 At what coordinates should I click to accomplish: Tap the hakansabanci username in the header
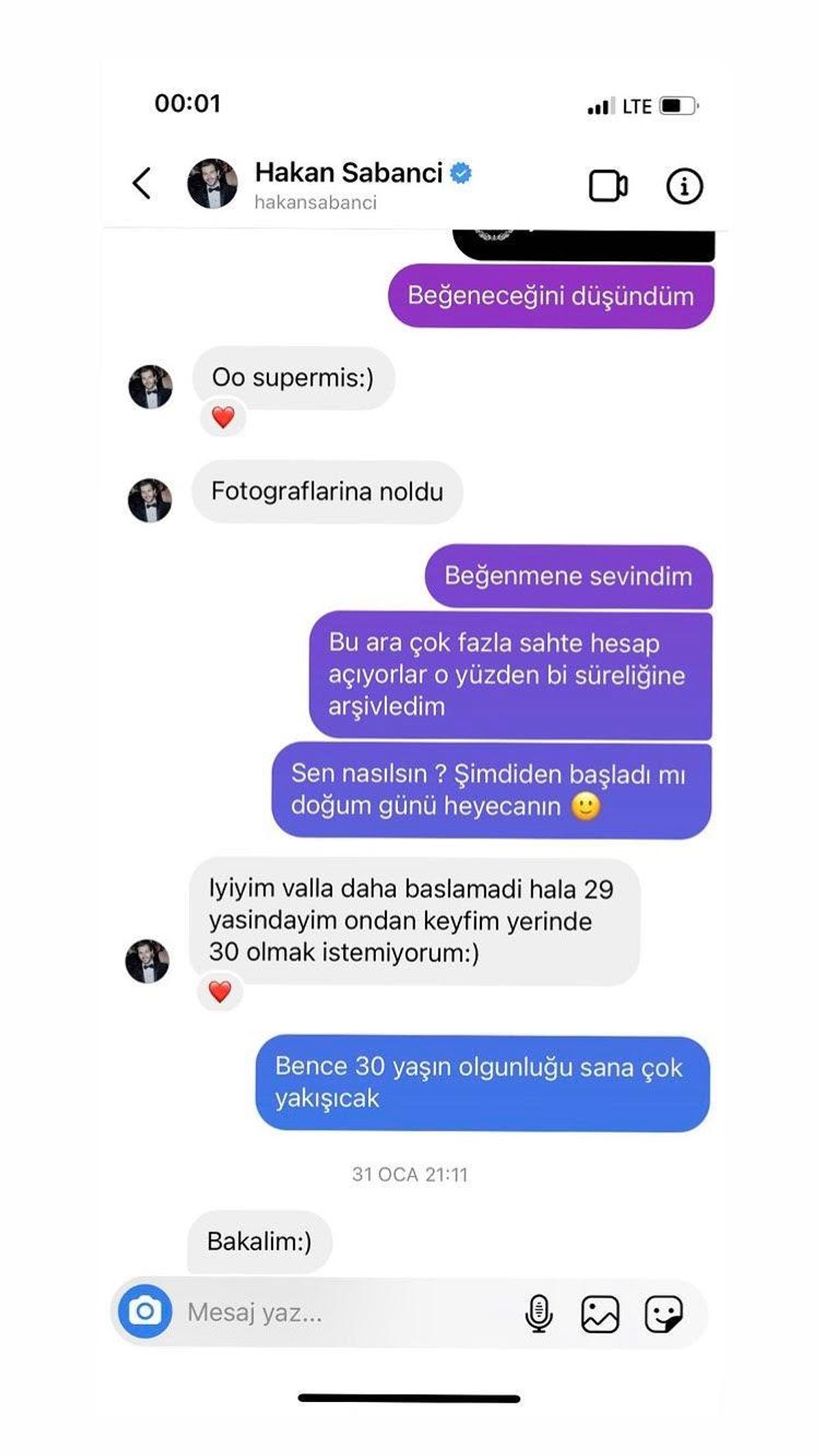tap(317, 200)
